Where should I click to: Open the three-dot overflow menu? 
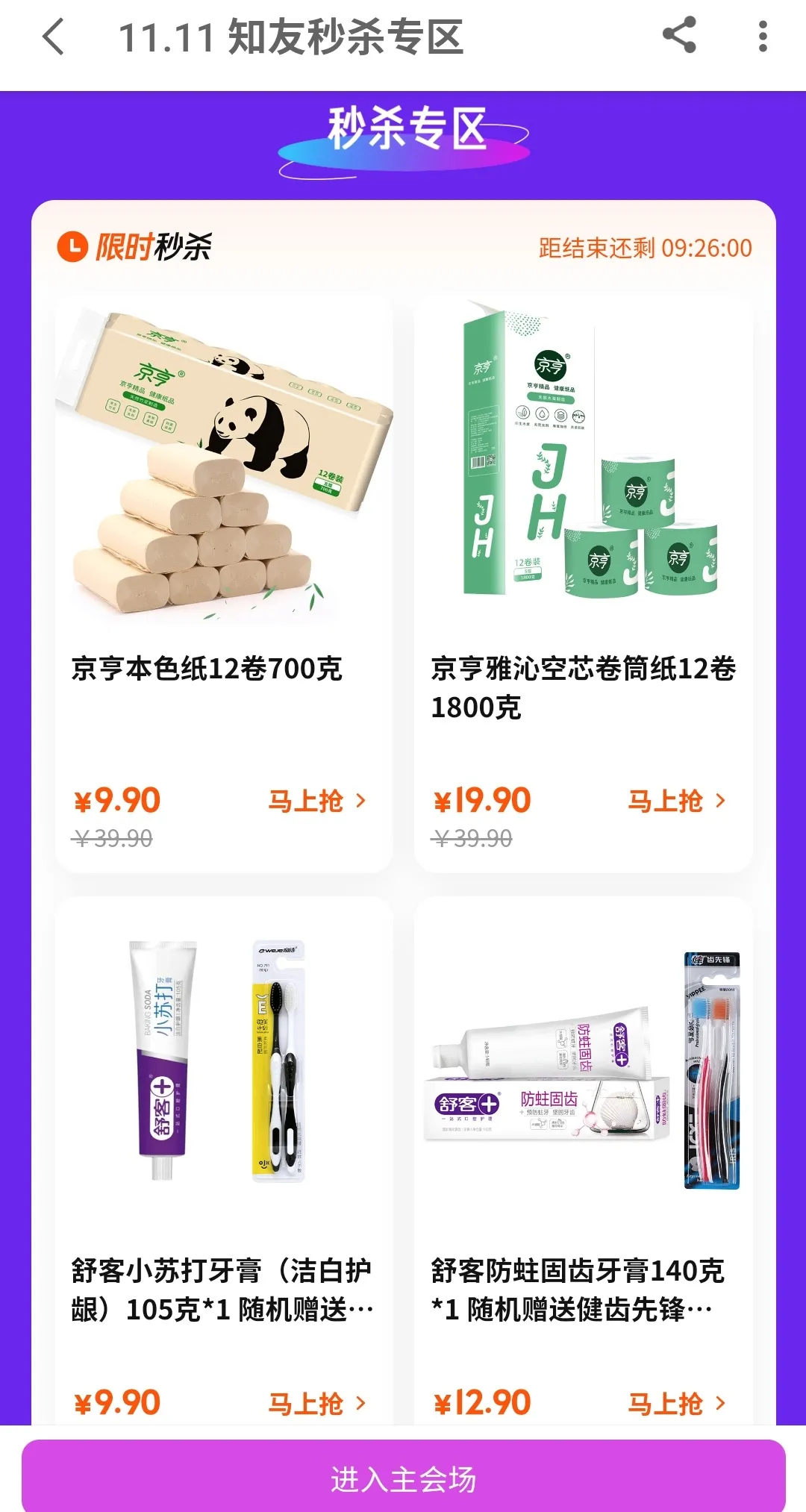762,37
